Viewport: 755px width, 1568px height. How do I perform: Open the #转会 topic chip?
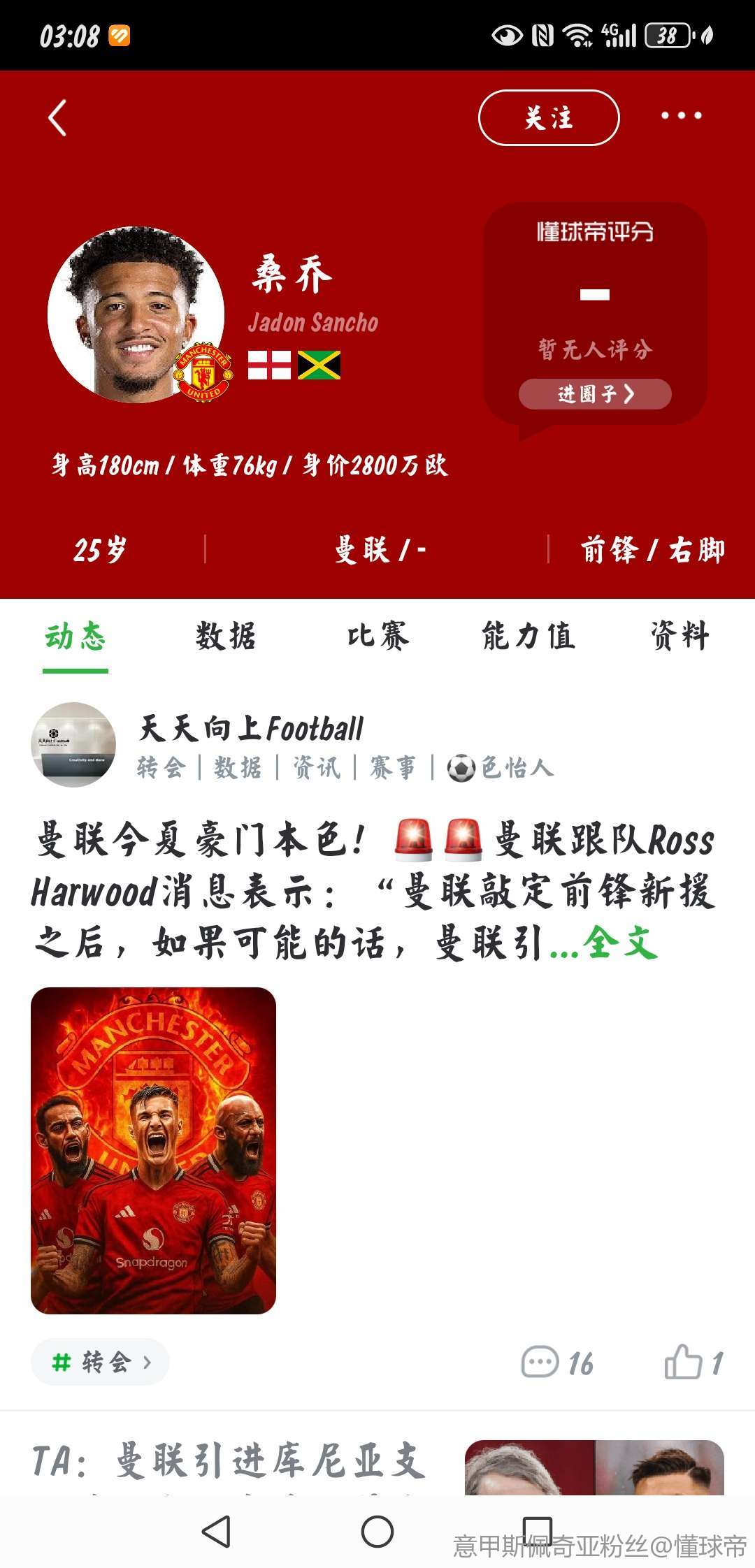point(101,1362)
